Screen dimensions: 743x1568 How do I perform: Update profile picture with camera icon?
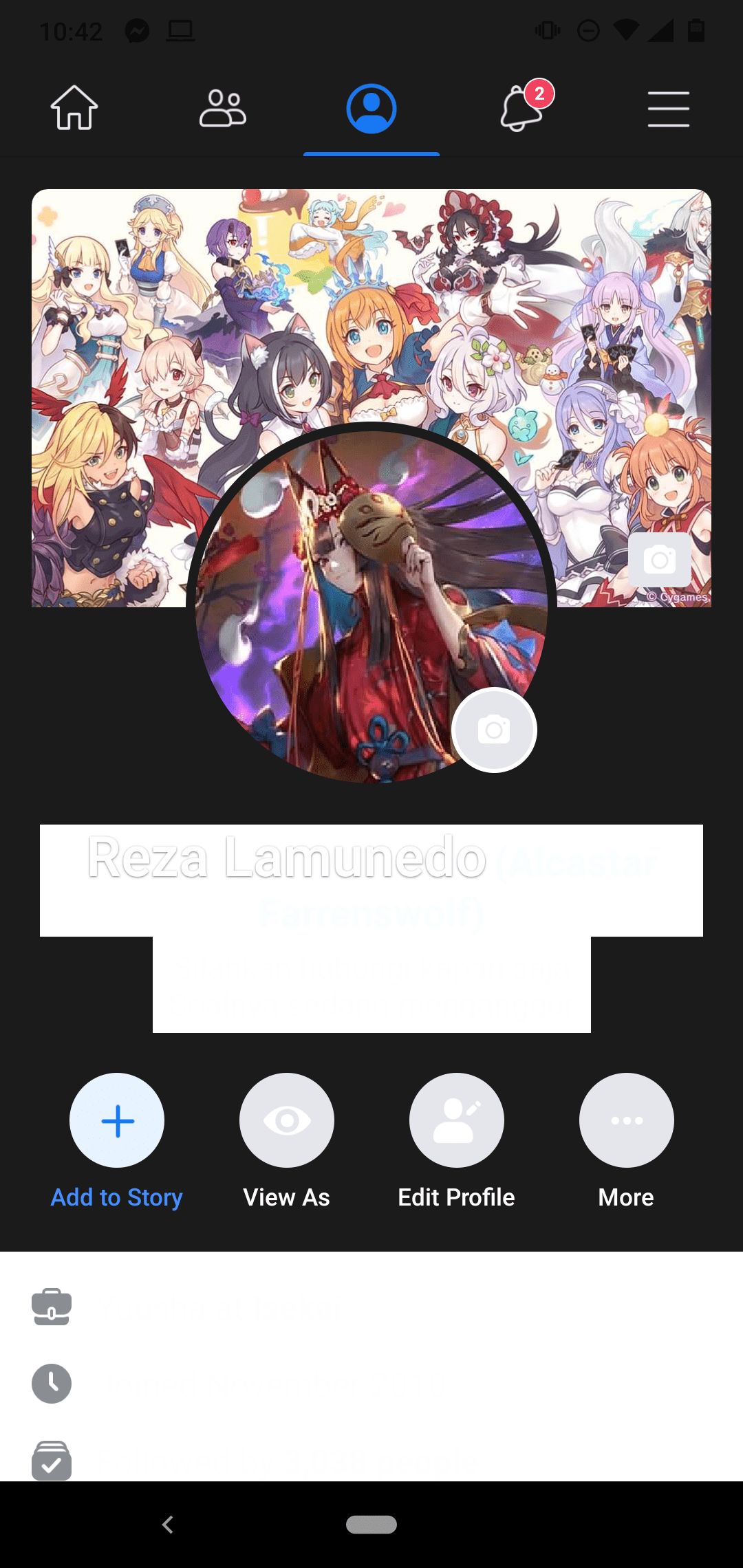(x=494, y=730)
